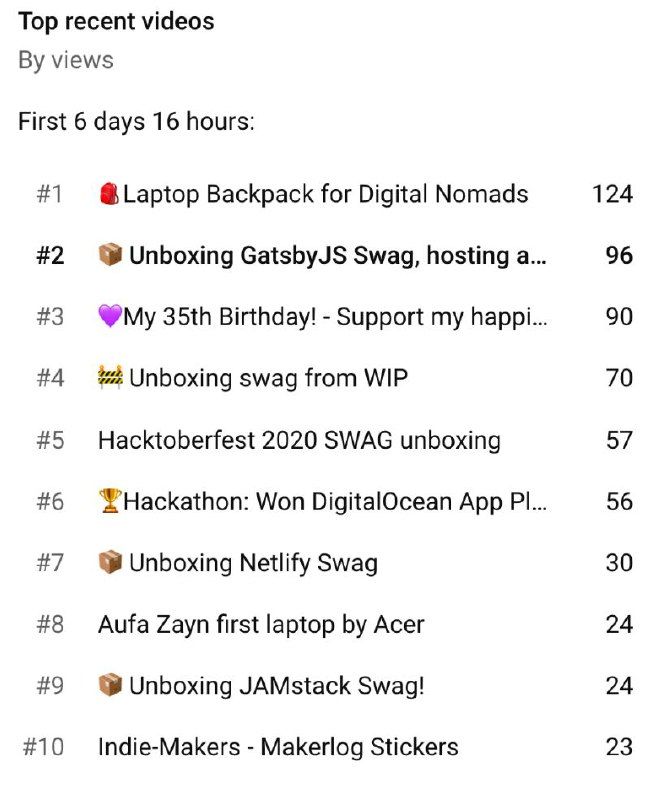Open Unboxing swag from WIP video

[x=267, y=379]
